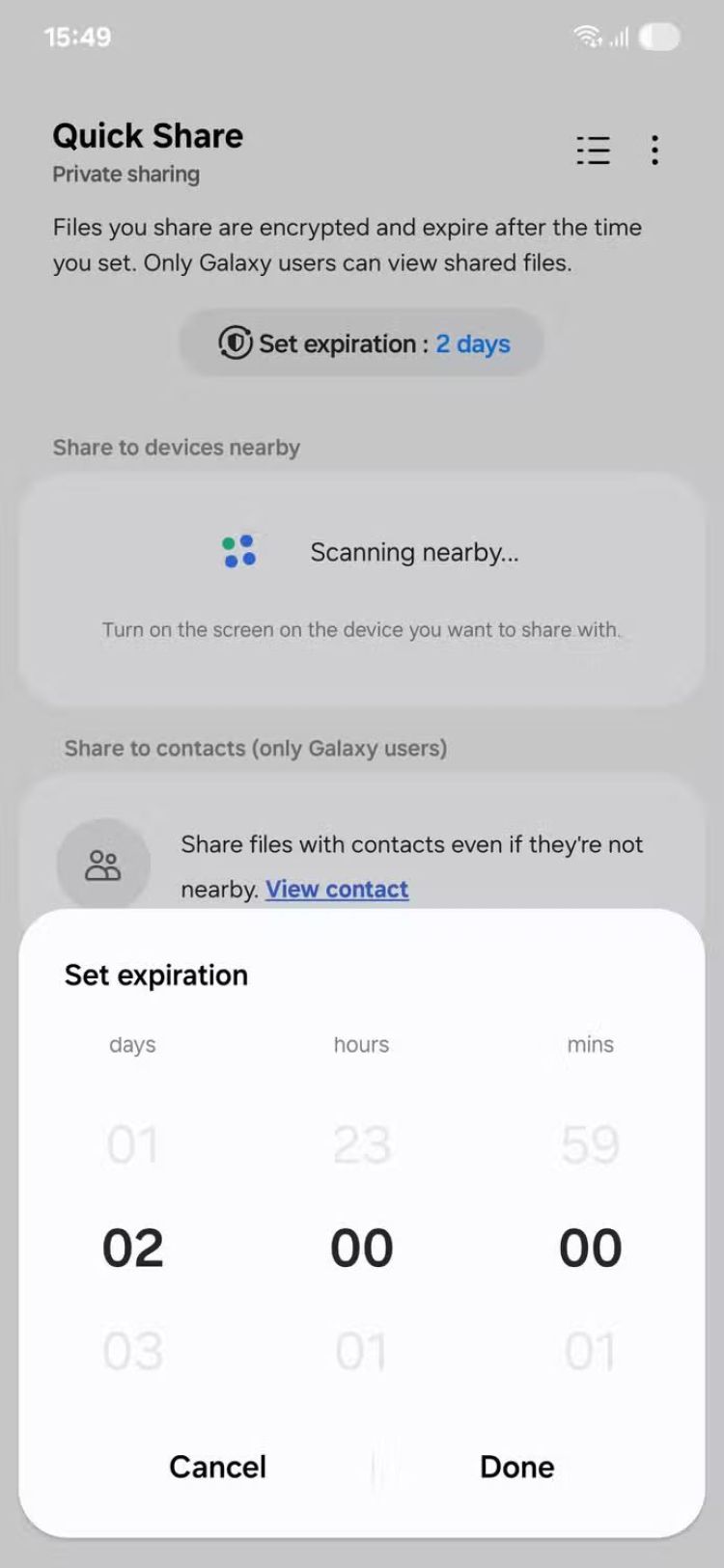Screen dimensions: 724x1568
Task: Select 03 in the days picker
Action: pos(132,1351)
